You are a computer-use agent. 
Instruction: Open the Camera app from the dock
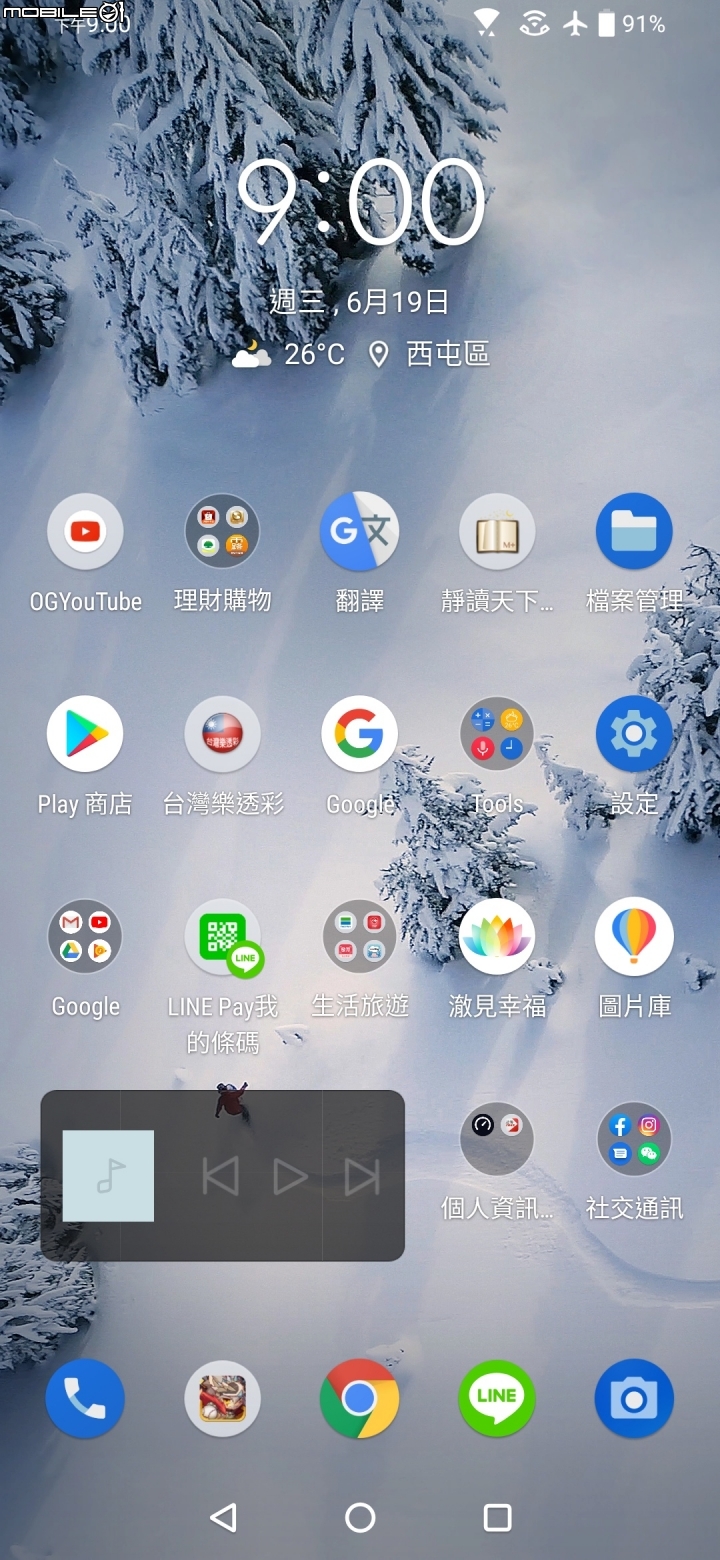[x=633, y=1398]
